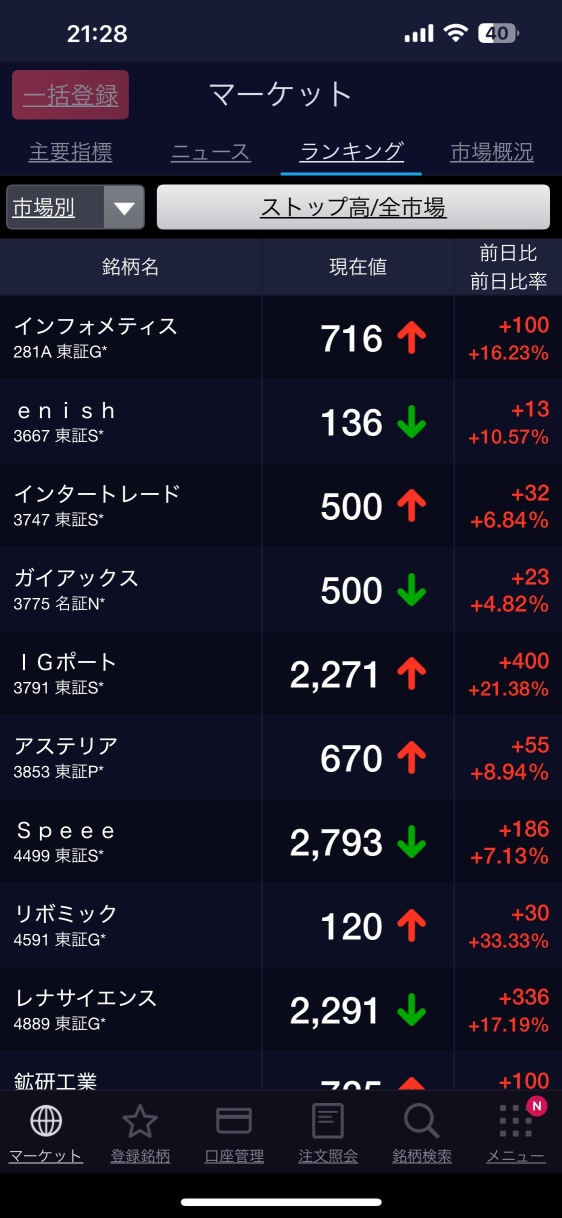Expand the 市場別 dropdown
The width and height of the screenshot is (562, 1218).
click(76, 208)
